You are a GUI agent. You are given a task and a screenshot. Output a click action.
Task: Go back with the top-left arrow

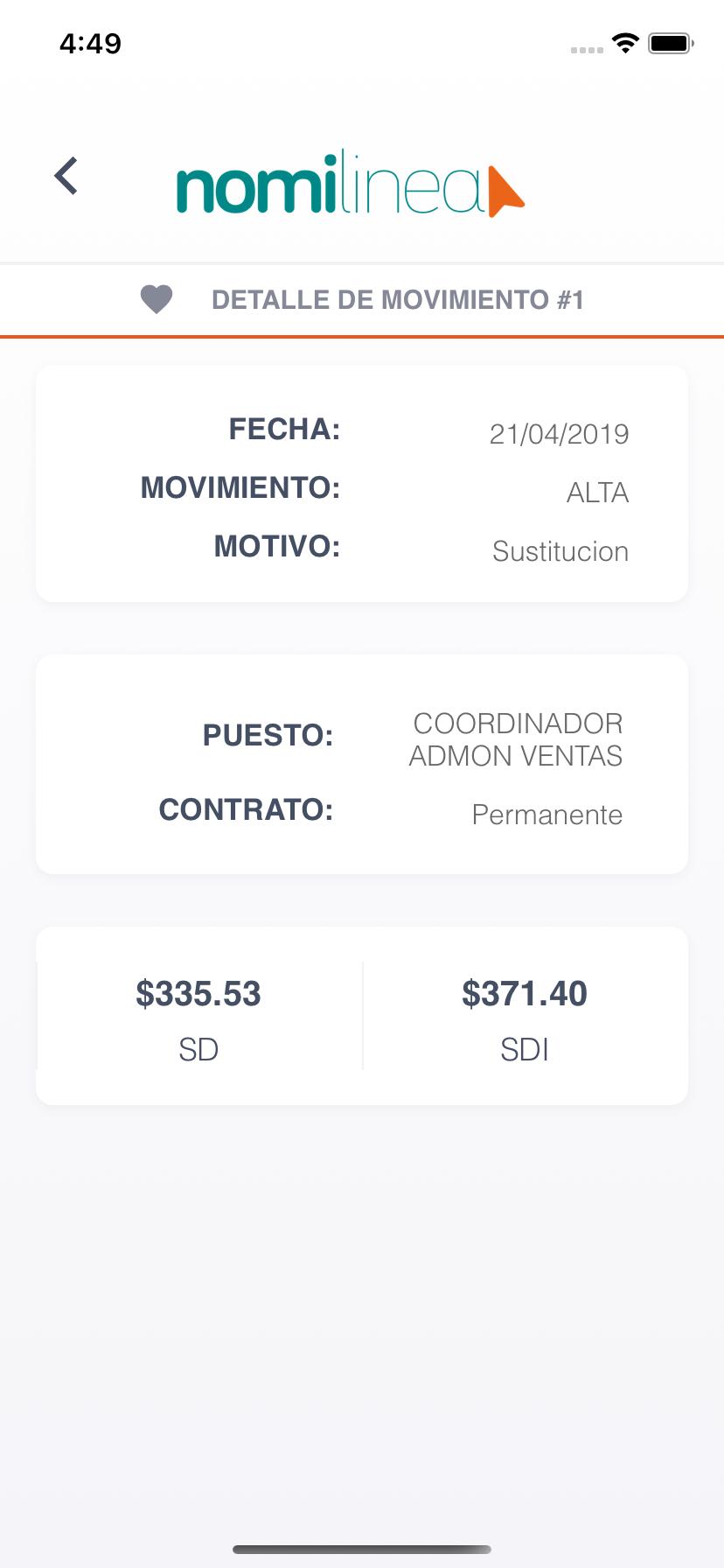click(66, 176)
